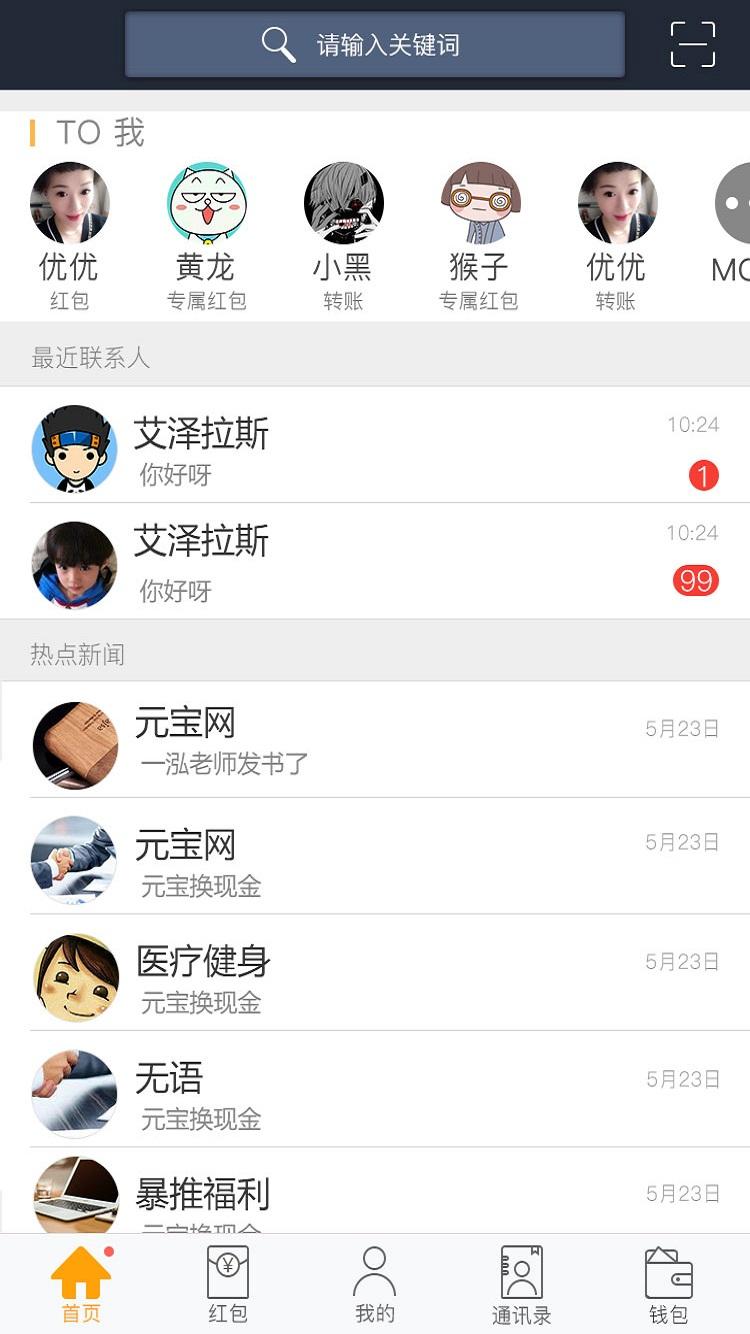
Task: Read 元宝网 news 一泓老师发书了
Action: [375, 741]
